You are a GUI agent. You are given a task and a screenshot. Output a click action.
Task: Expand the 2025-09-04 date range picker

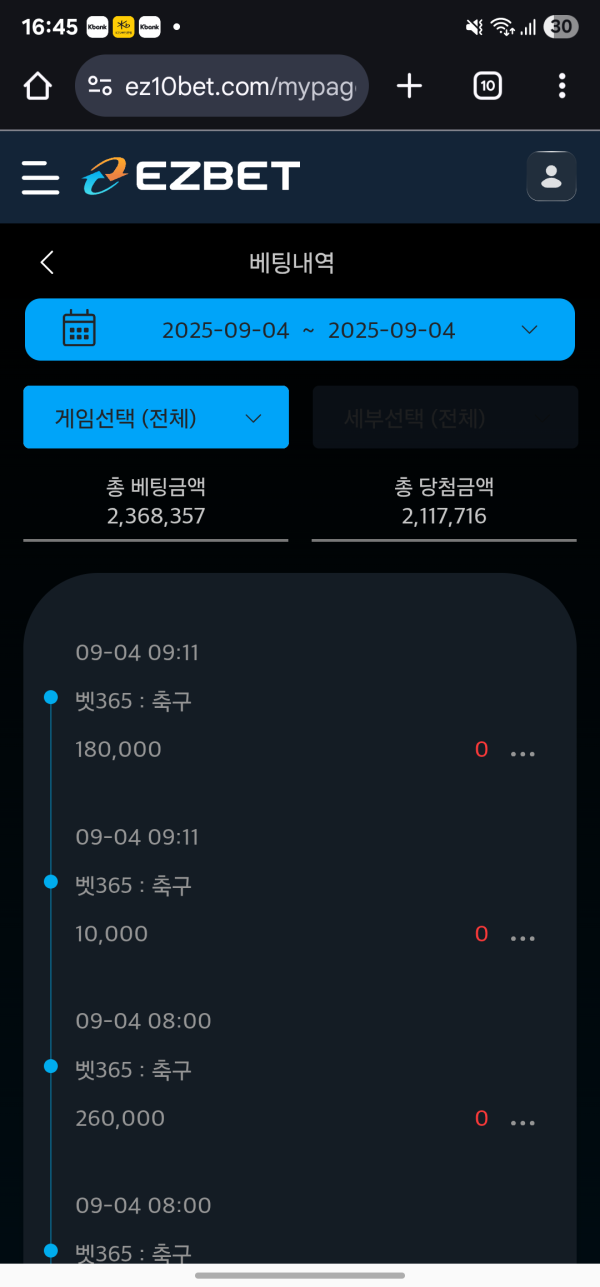(x=300, y=330)
